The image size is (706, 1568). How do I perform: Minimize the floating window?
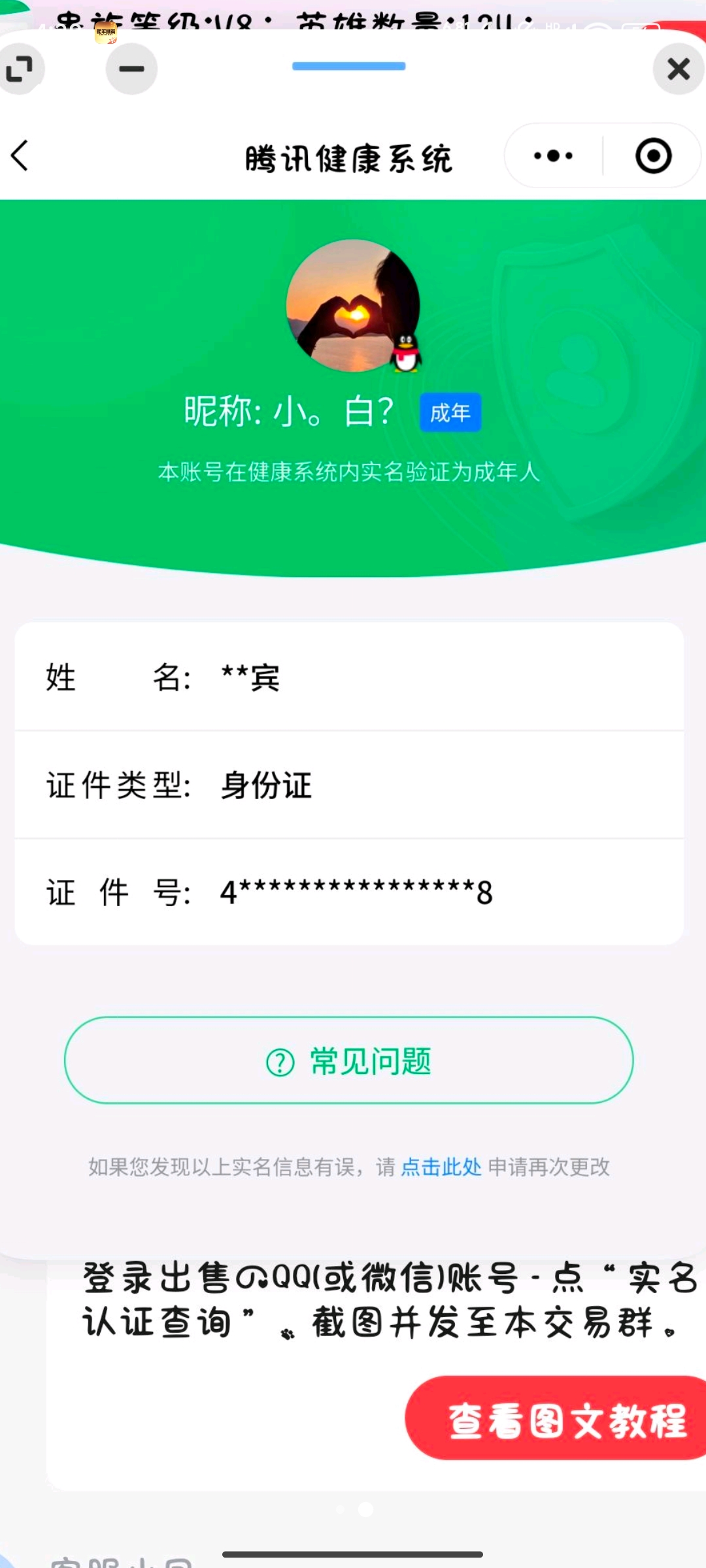click(x=131, y=69)
